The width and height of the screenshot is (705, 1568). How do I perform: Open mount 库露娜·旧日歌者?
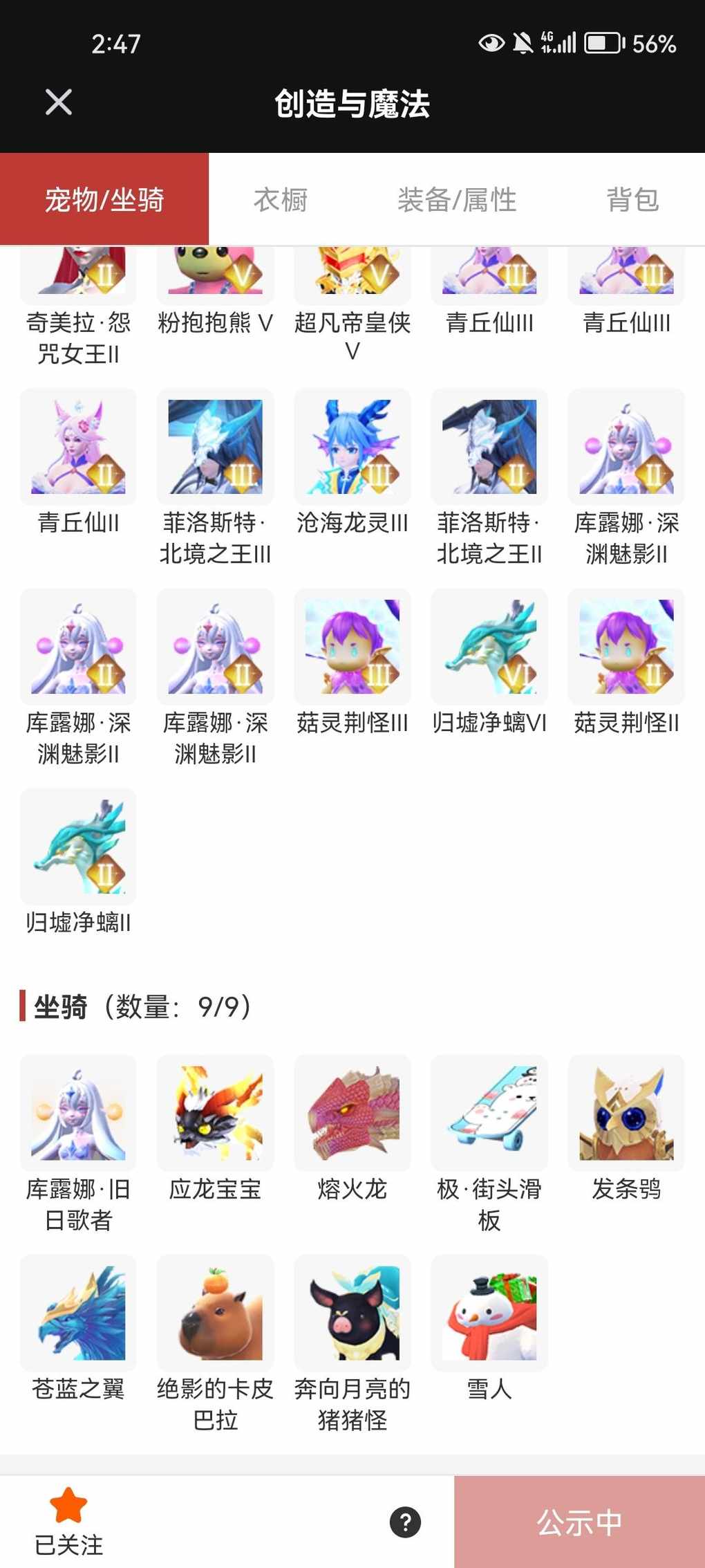pos(78,1113)
